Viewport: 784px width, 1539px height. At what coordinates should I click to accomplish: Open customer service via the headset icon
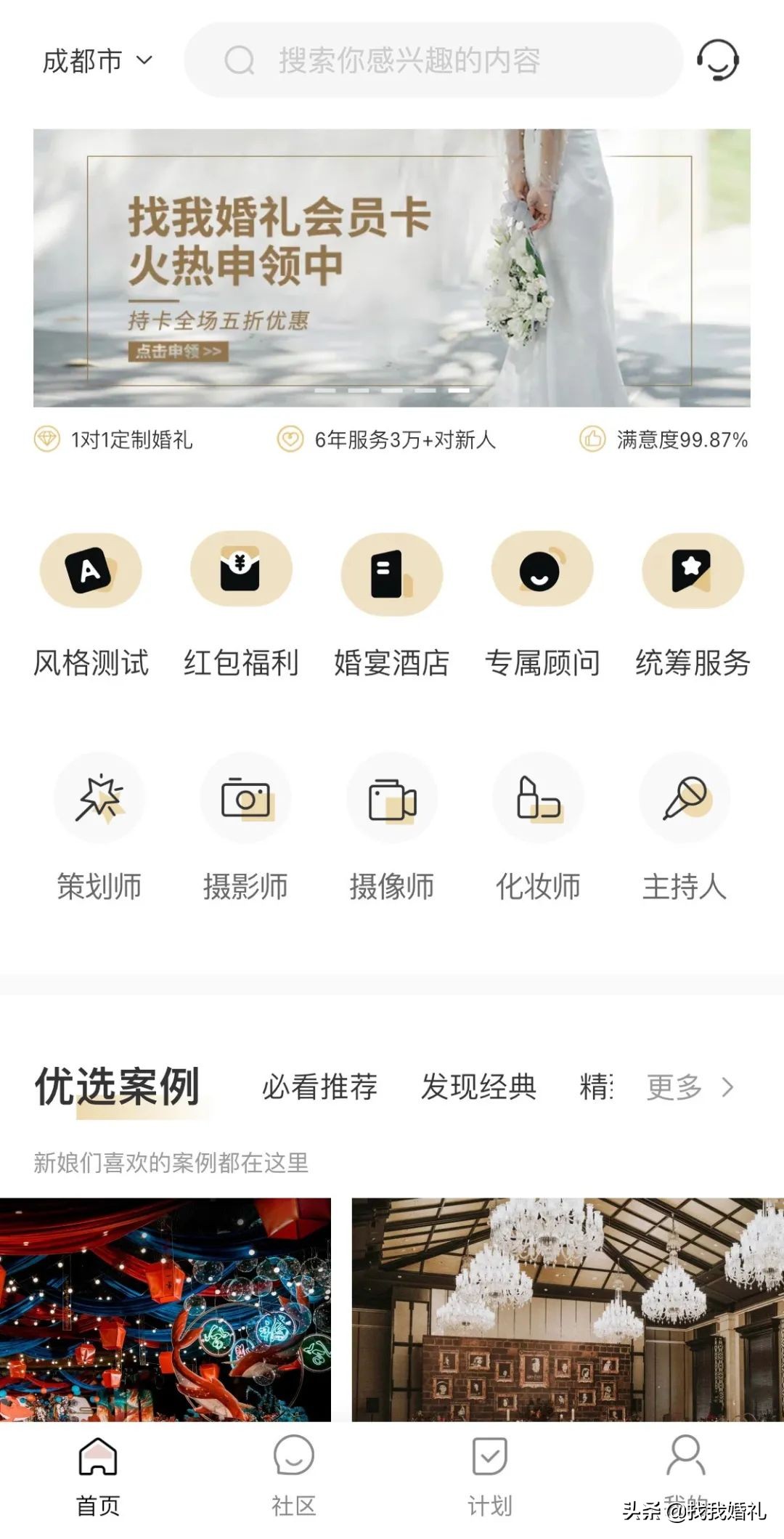pyautogui.click(x=718, y=62)
